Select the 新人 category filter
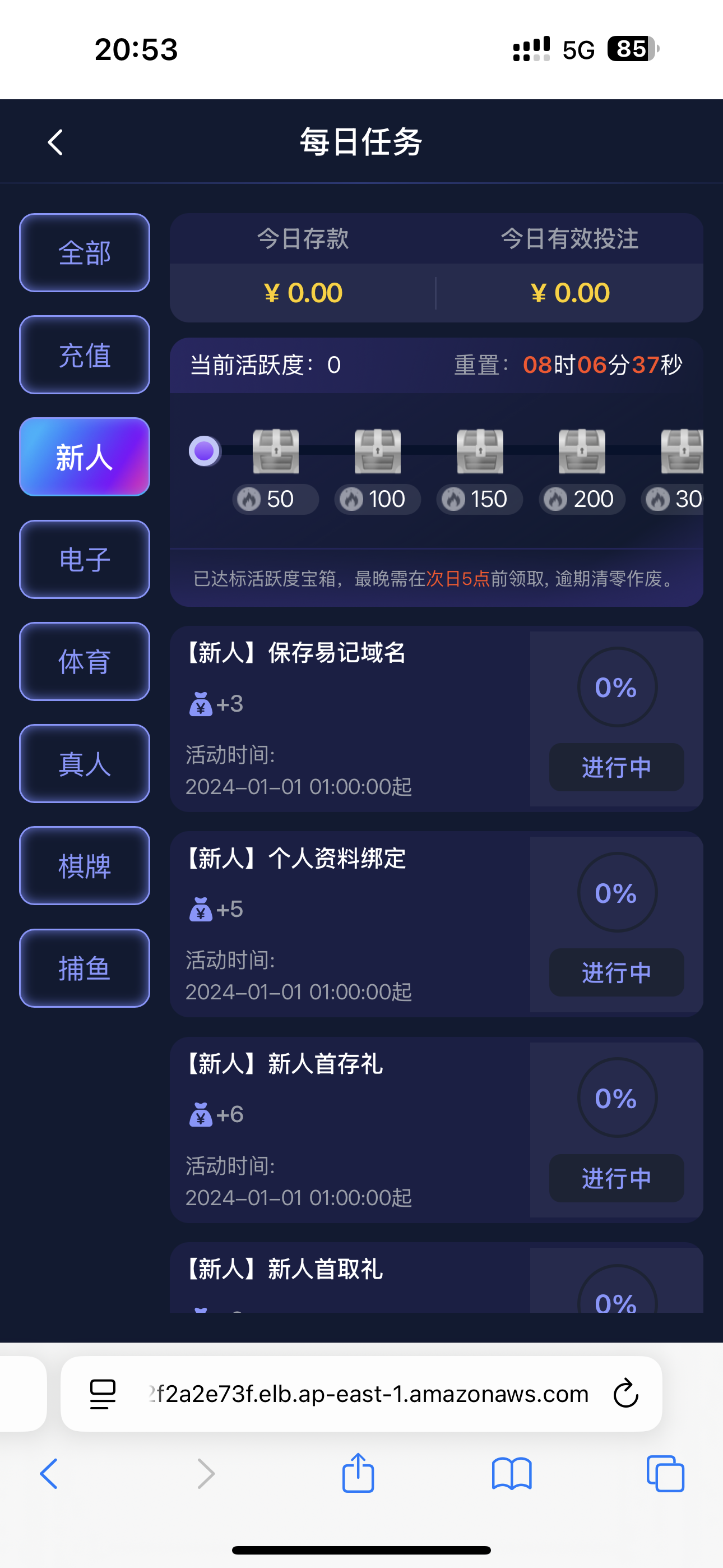The image size is (723, 1568). [x=84, y=457]
